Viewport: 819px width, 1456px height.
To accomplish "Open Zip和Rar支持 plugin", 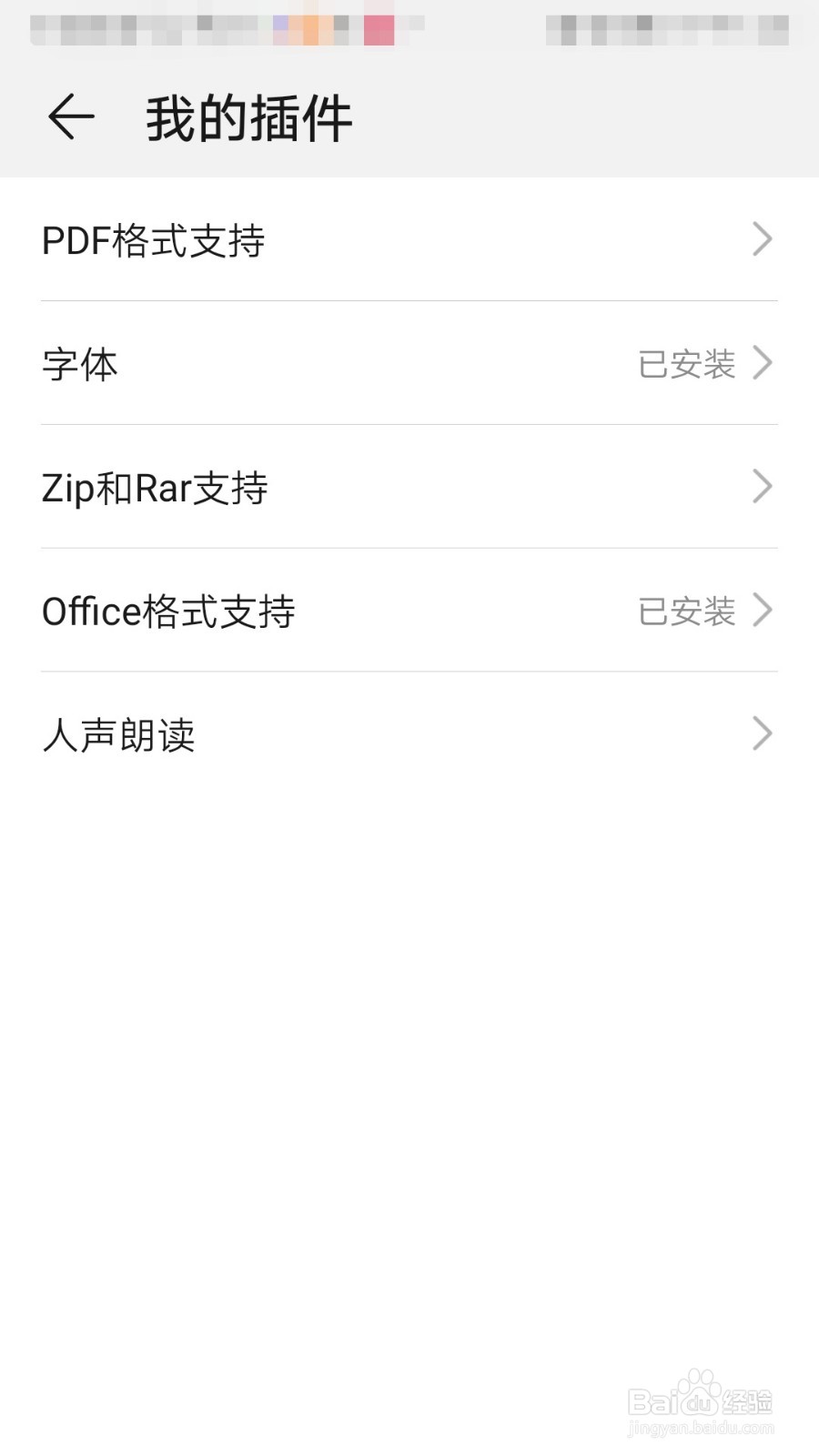I will click(409, 488).
